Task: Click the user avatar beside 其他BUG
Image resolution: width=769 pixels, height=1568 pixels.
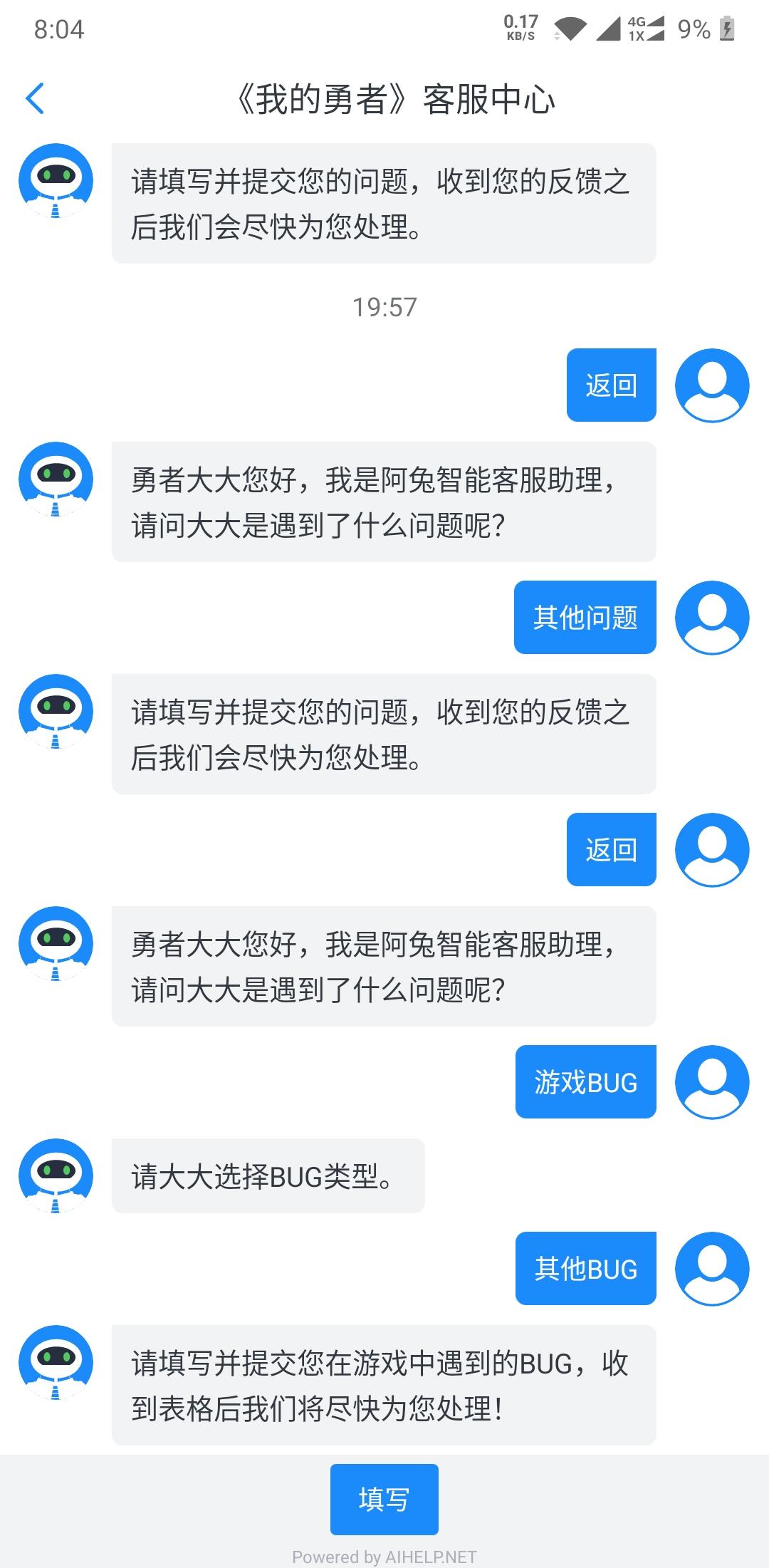Action: pyautogui.click(x=712, y=1268)
